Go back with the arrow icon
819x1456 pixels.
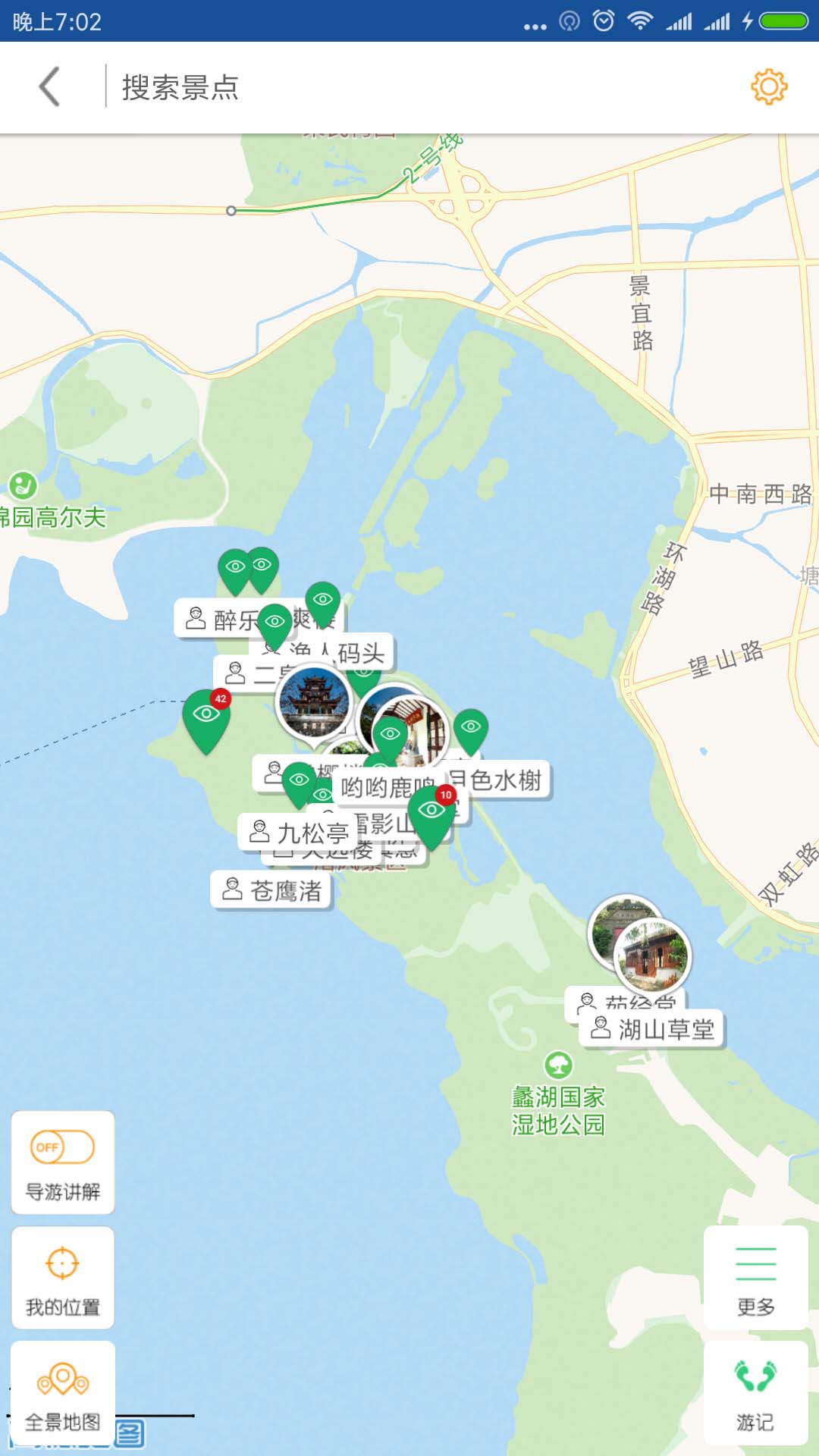[49, 86]
